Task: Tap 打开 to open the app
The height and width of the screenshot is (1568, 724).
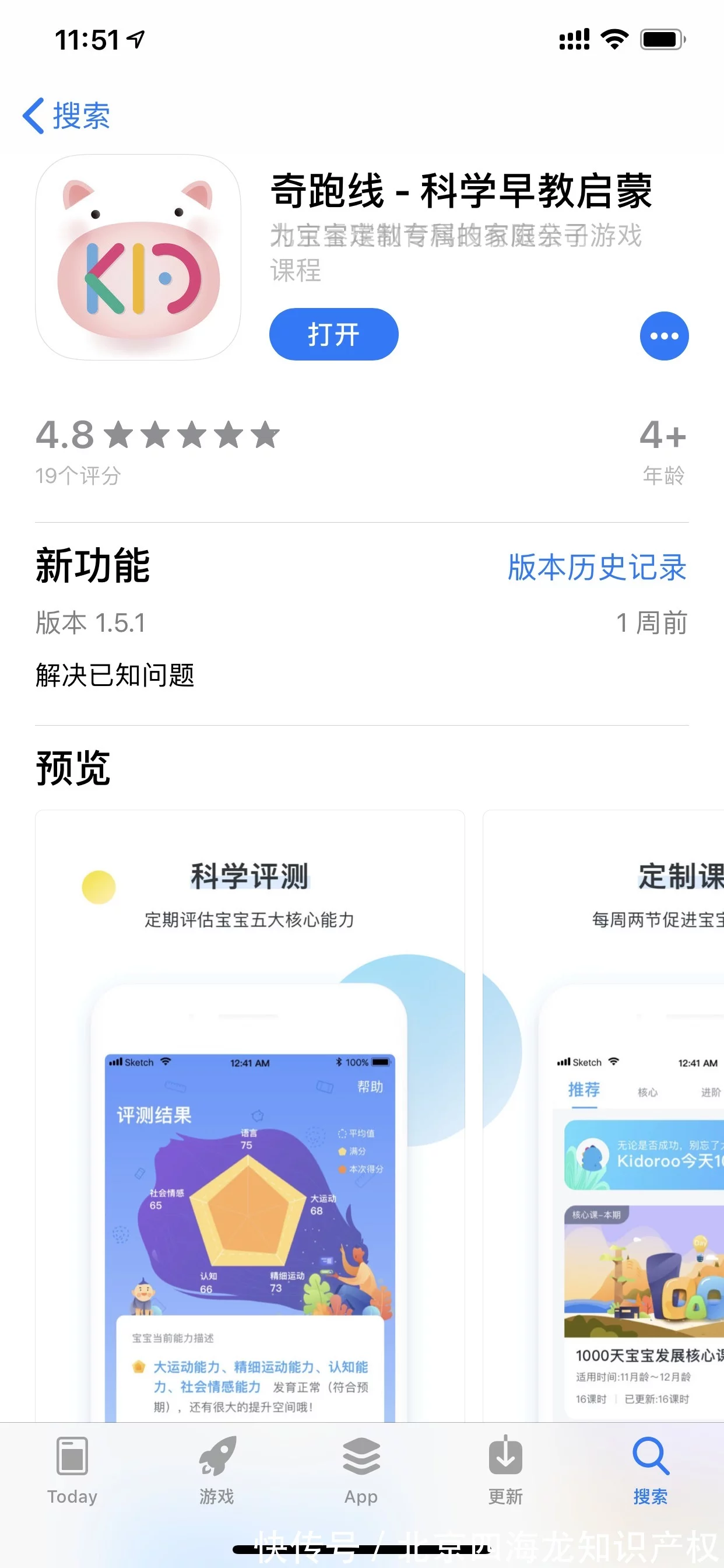Action: [333, 334]
